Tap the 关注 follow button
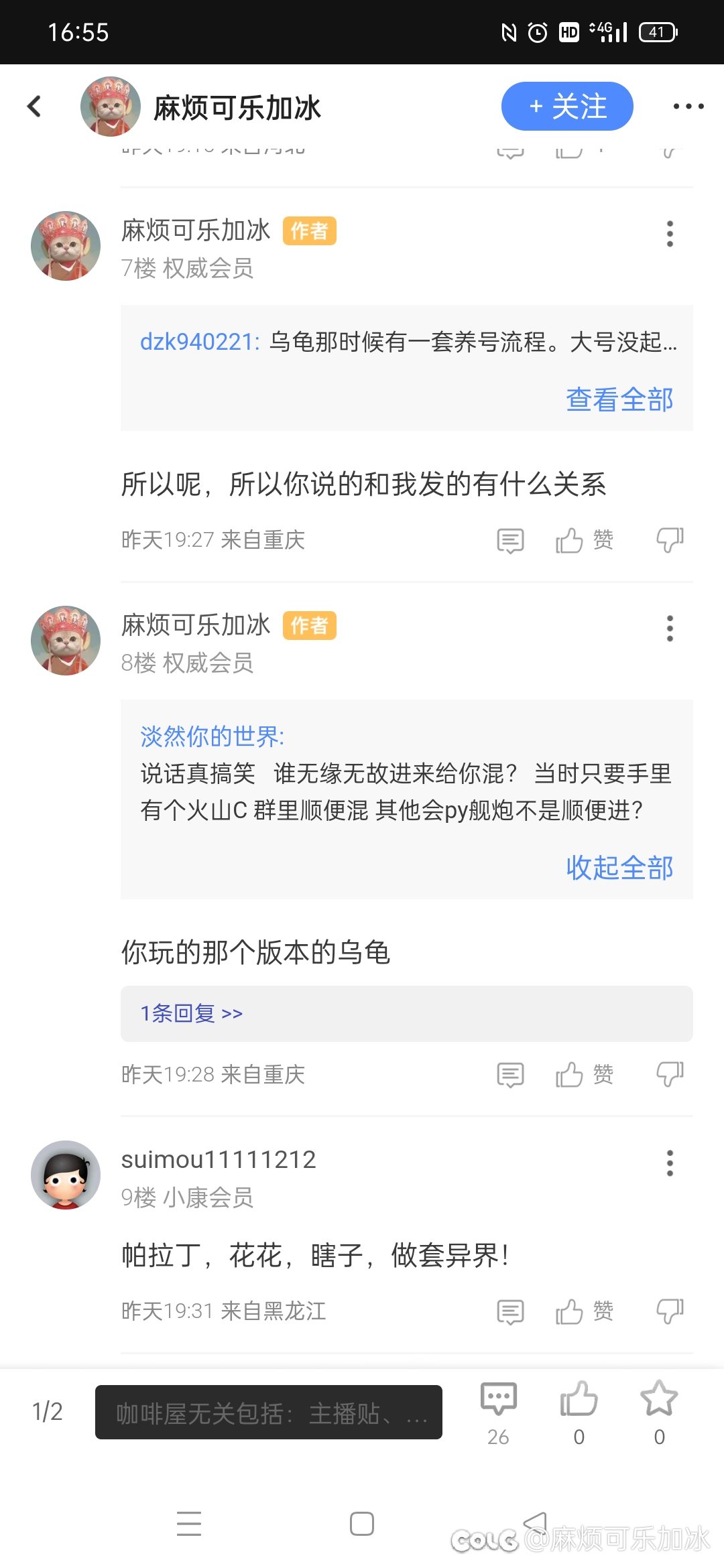Screen dimensions: 724x1568 [x=567, y=107]
